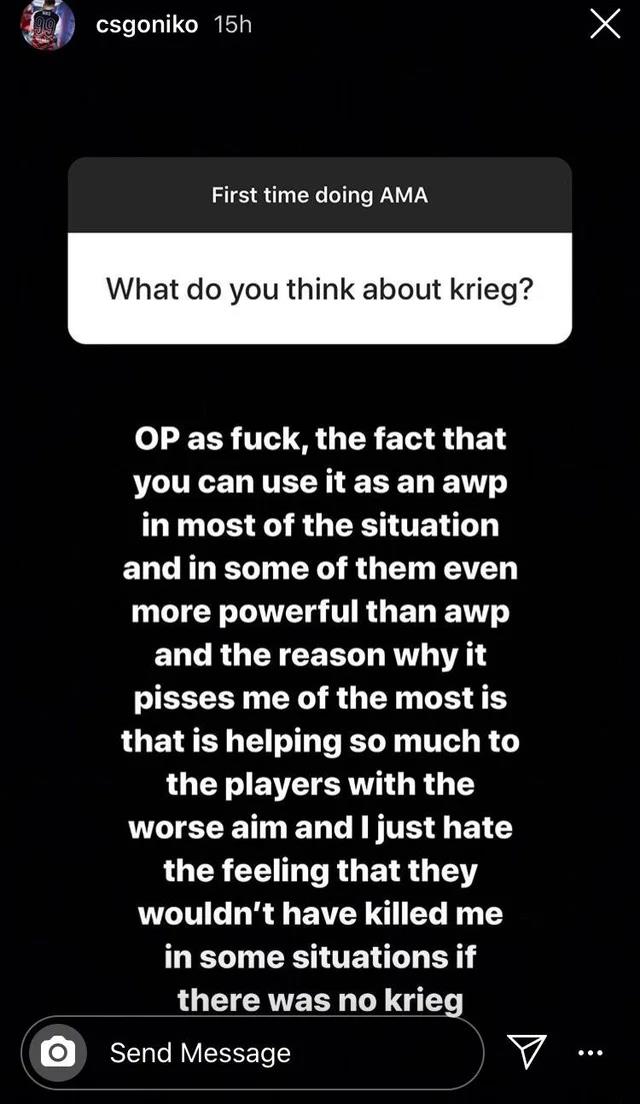Open camera next to Send Message
Image resolution: width=640 pixels, height=1104 pixels.
(57, 1052)
